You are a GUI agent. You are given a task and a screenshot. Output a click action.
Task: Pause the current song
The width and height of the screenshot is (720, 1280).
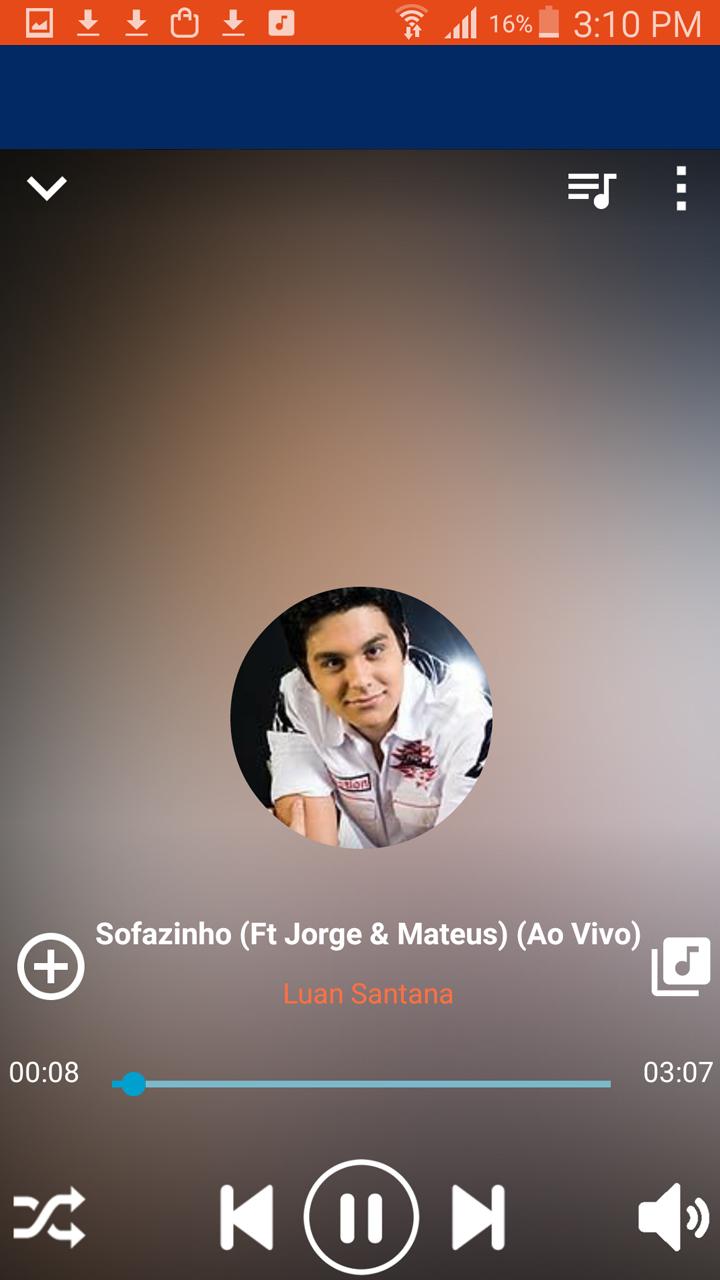pyautogui.click(x=361, y=1217)
